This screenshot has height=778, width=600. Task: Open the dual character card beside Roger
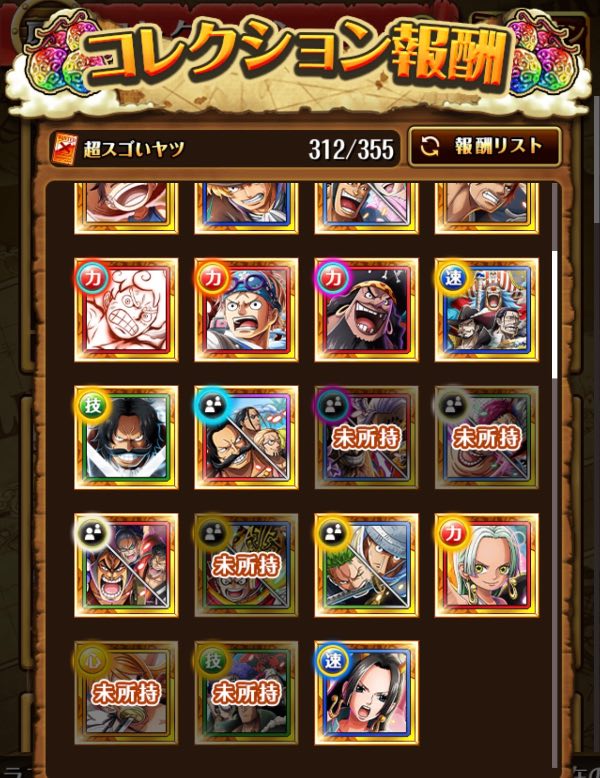246,437
